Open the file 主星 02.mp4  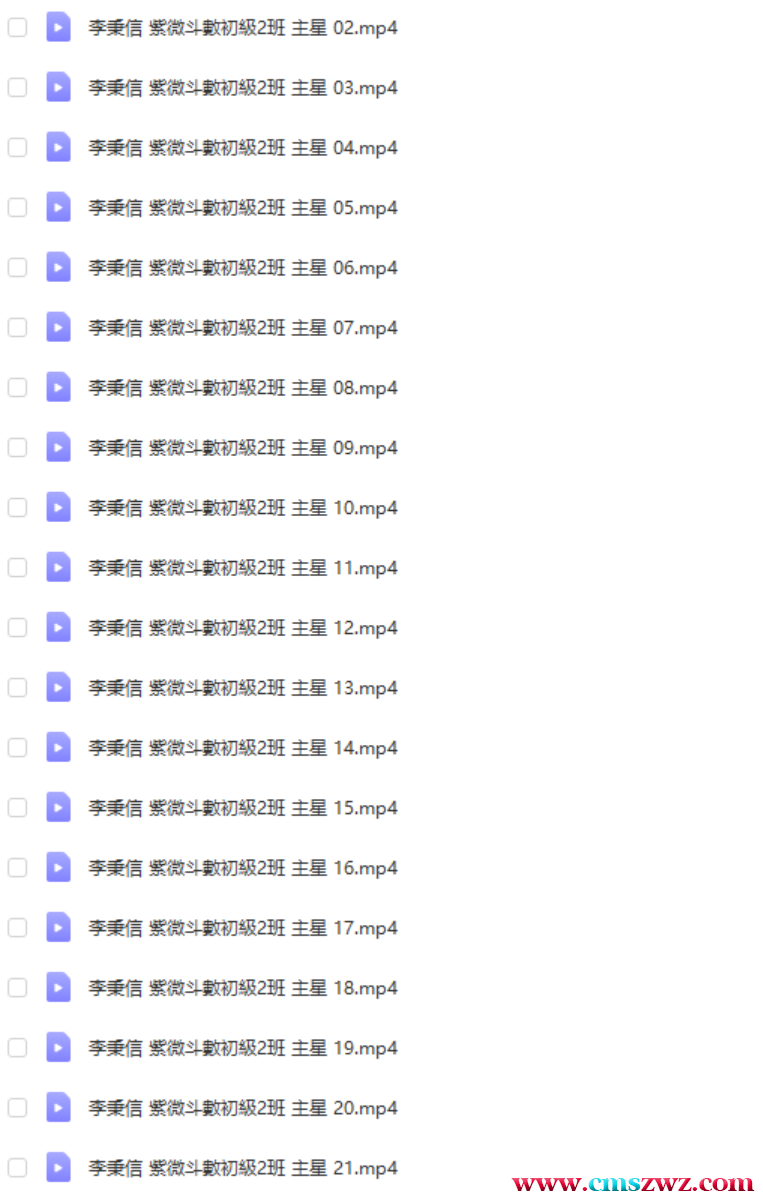tap(243, 28)
